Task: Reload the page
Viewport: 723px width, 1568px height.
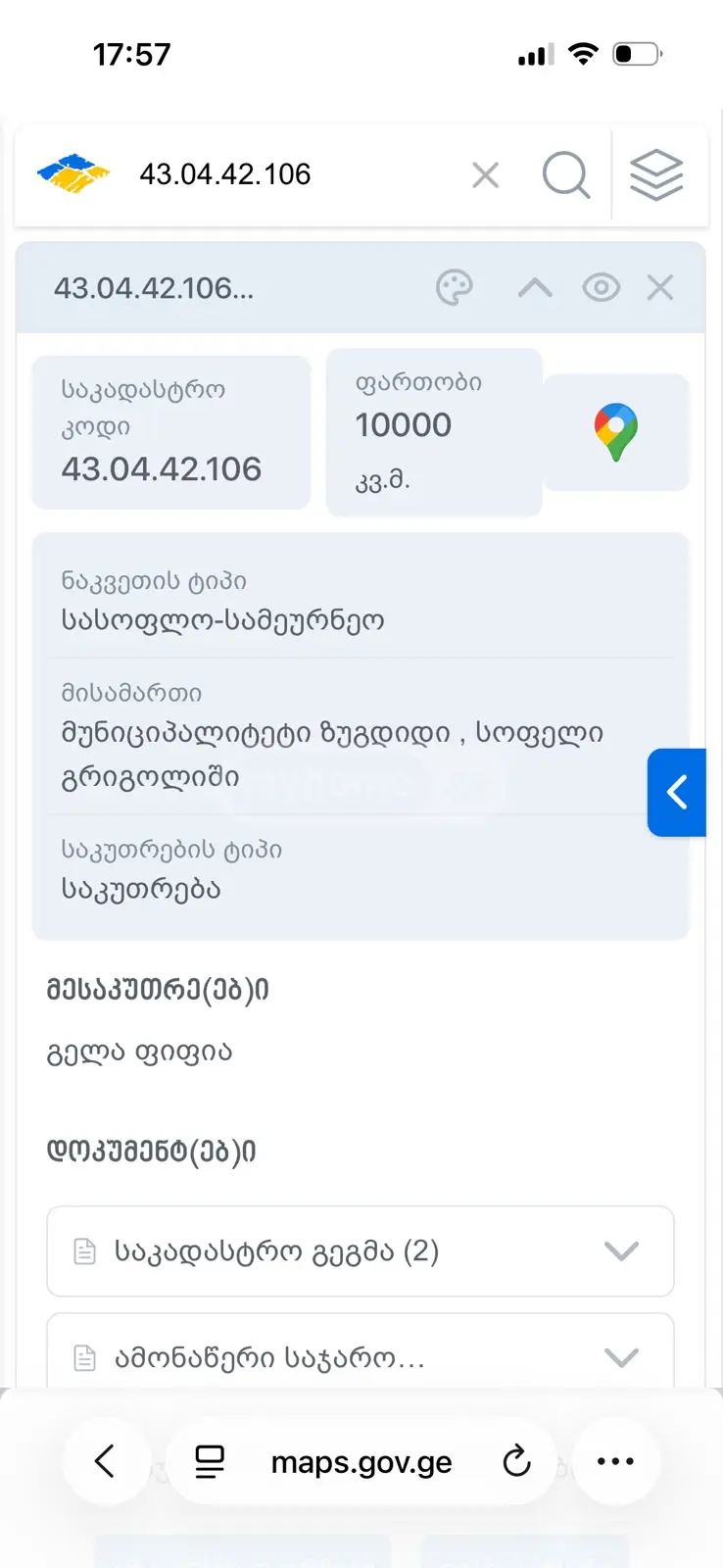Action: coord(516,1461)
